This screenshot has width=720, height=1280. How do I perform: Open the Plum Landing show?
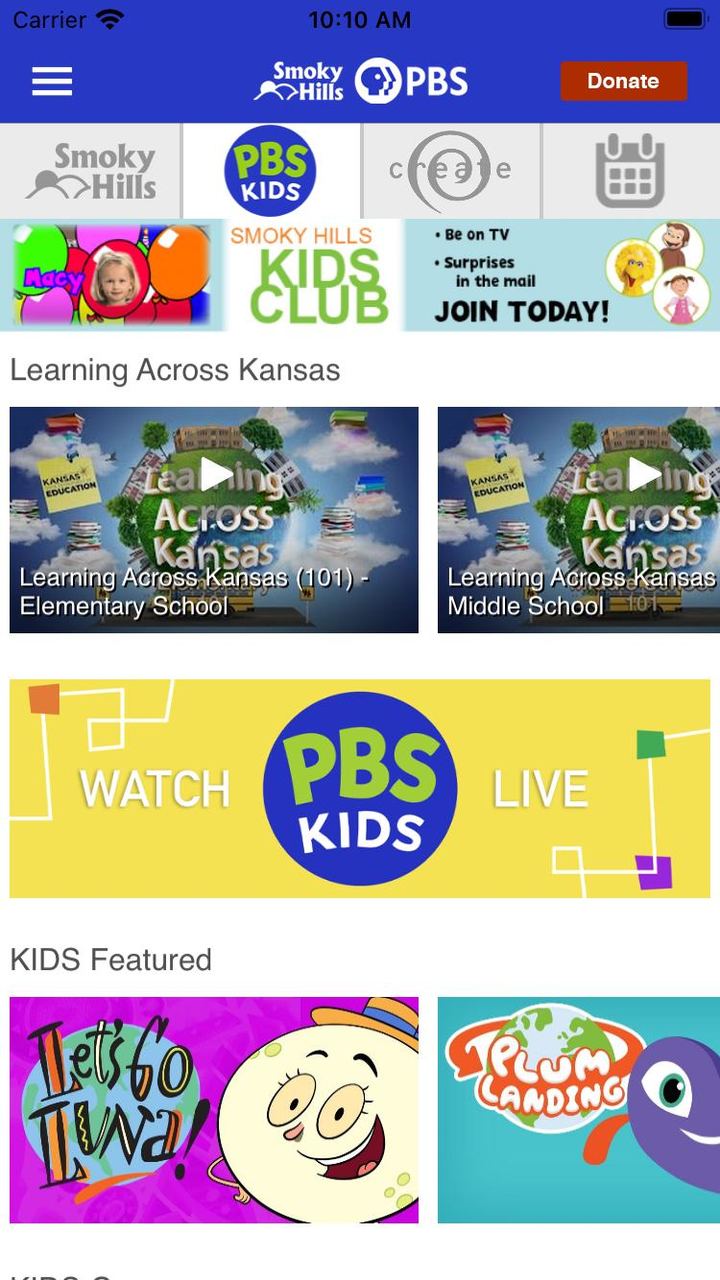(580, 1109)
